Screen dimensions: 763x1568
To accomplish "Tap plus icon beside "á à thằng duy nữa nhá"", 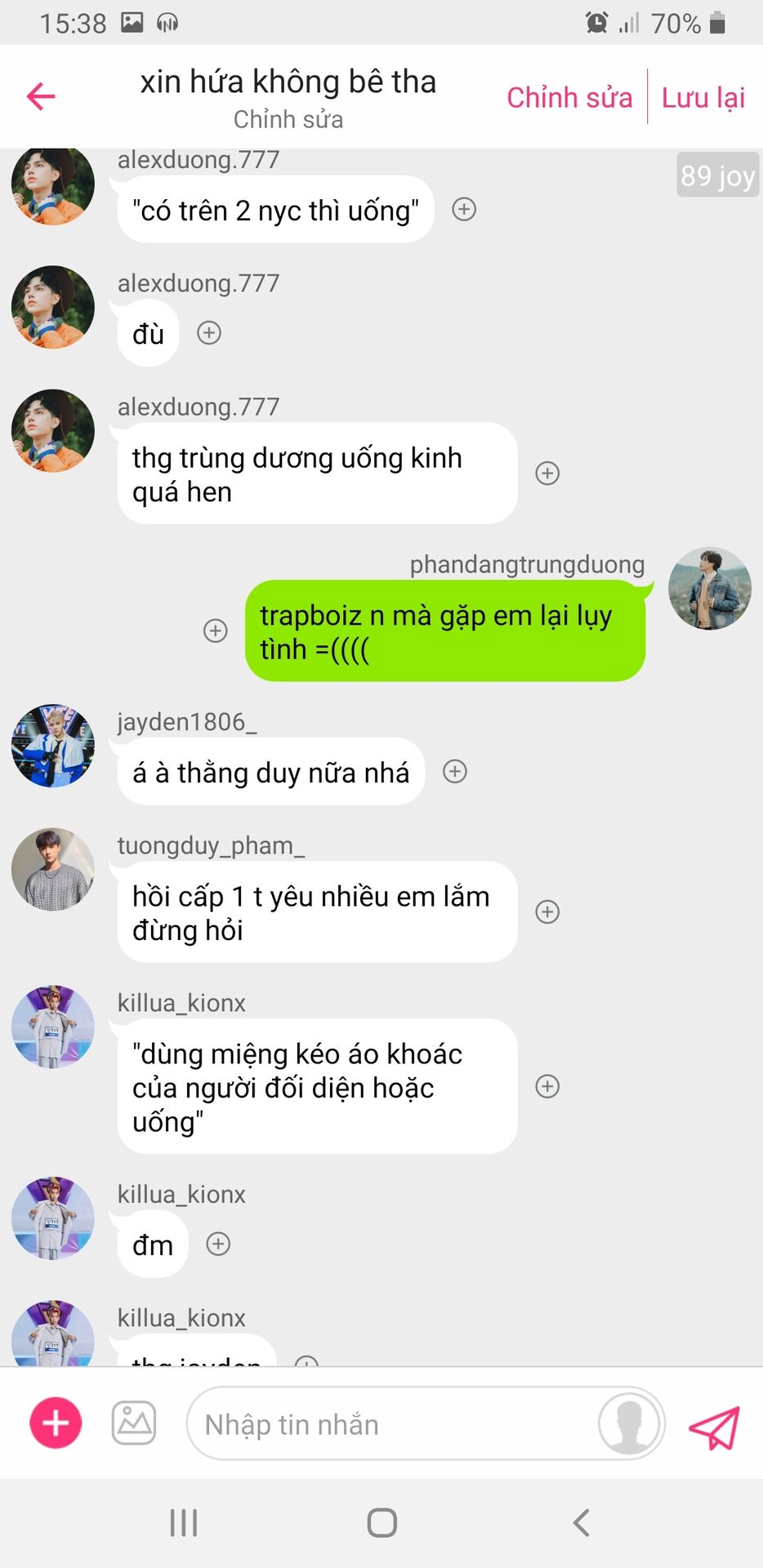I will tap(455, 772).
